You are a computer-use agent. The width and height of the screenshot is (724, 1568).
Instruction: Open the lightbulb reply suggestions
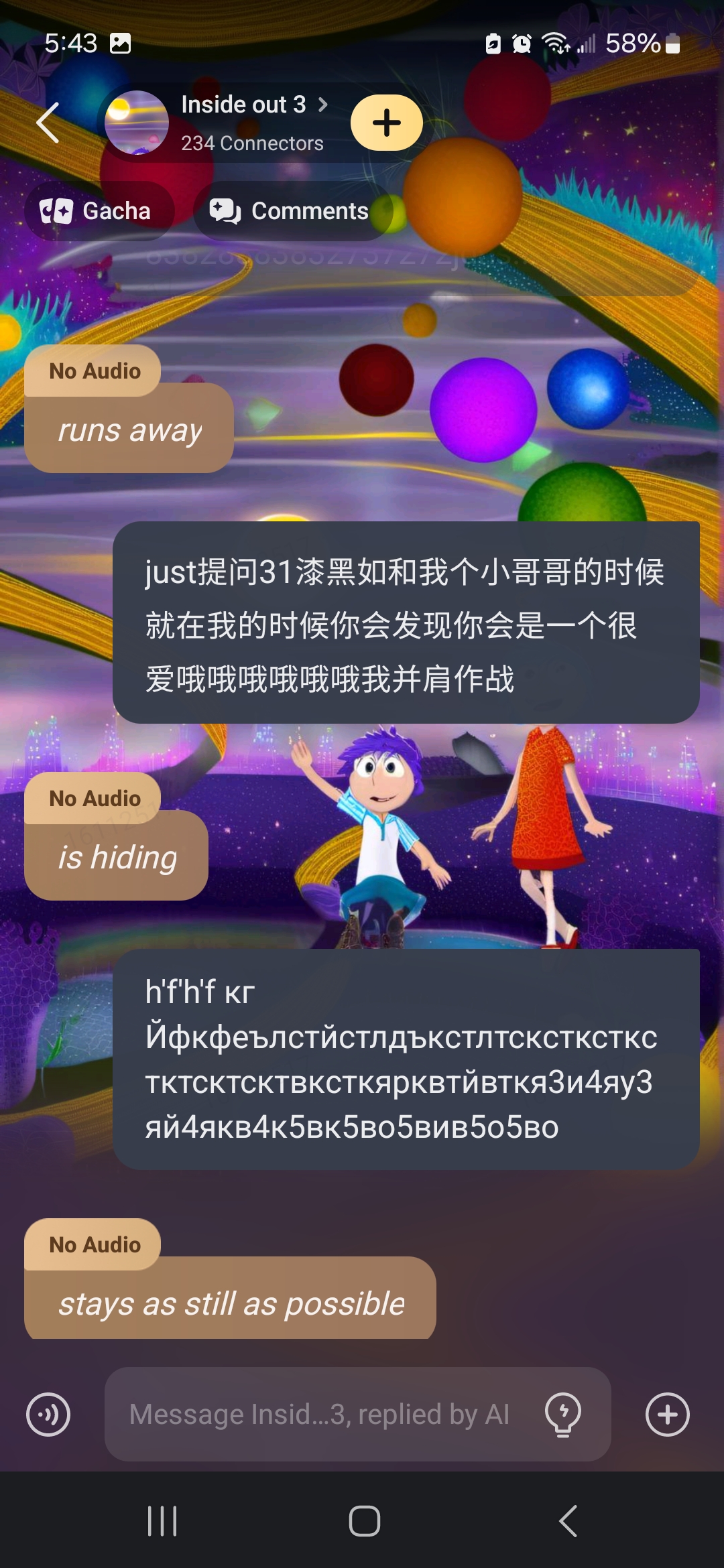(x=563, y=1415)
